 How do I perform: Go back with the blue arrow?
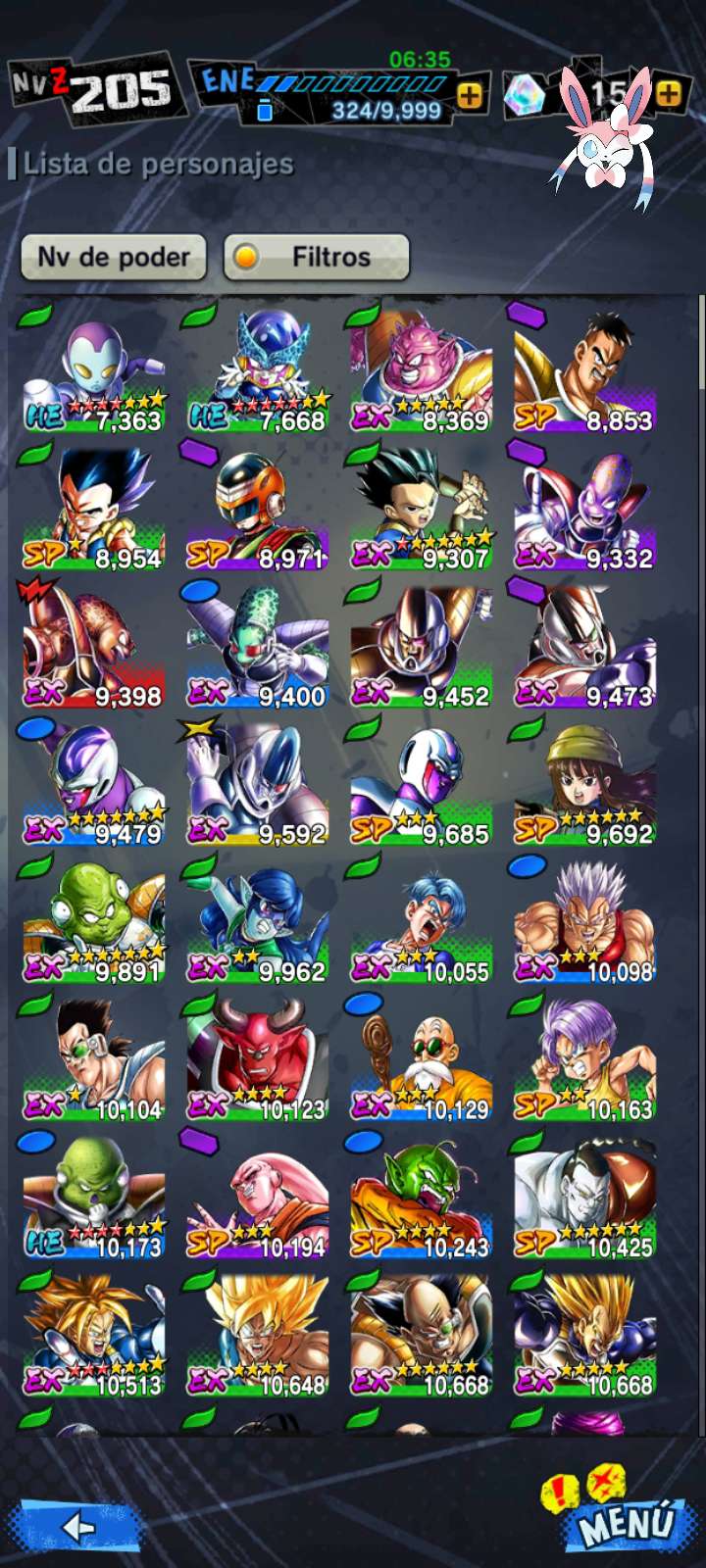(x=78, y=1525)
